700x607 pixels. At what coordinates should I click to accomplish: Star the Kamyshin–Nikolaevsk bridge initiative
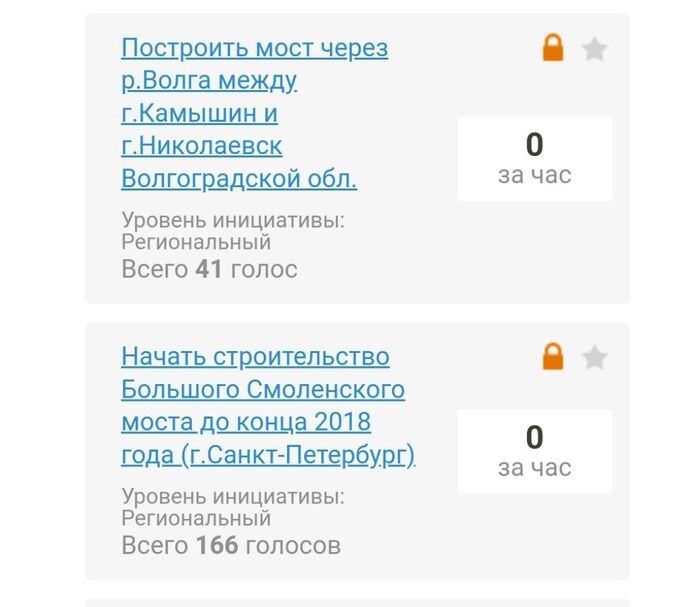click(x=595, y=49)
